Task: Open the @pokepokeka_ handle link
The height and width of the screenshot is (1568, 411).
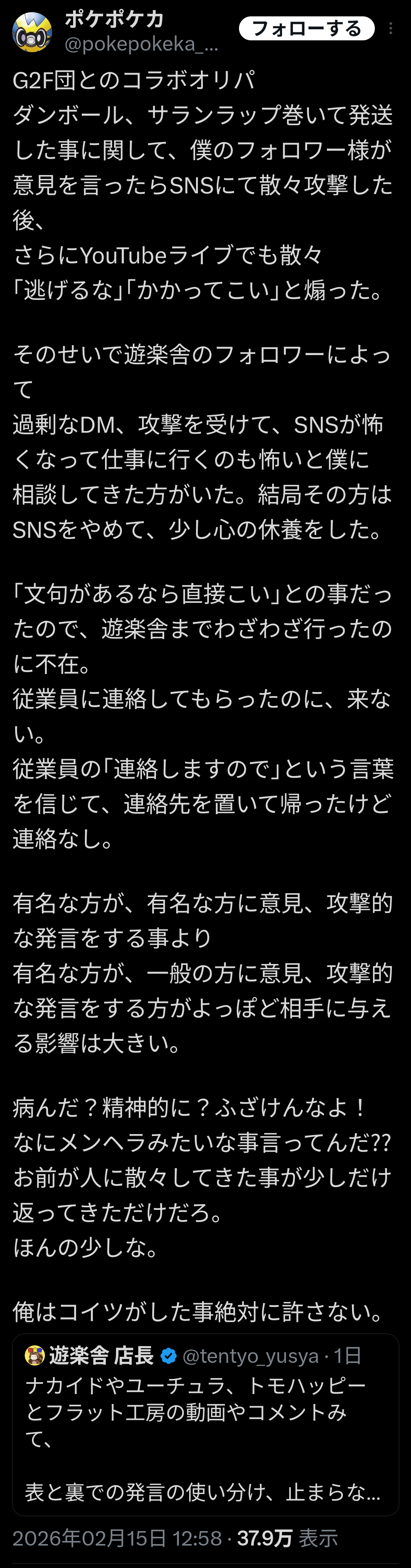Action: click(x=141, y=45)
